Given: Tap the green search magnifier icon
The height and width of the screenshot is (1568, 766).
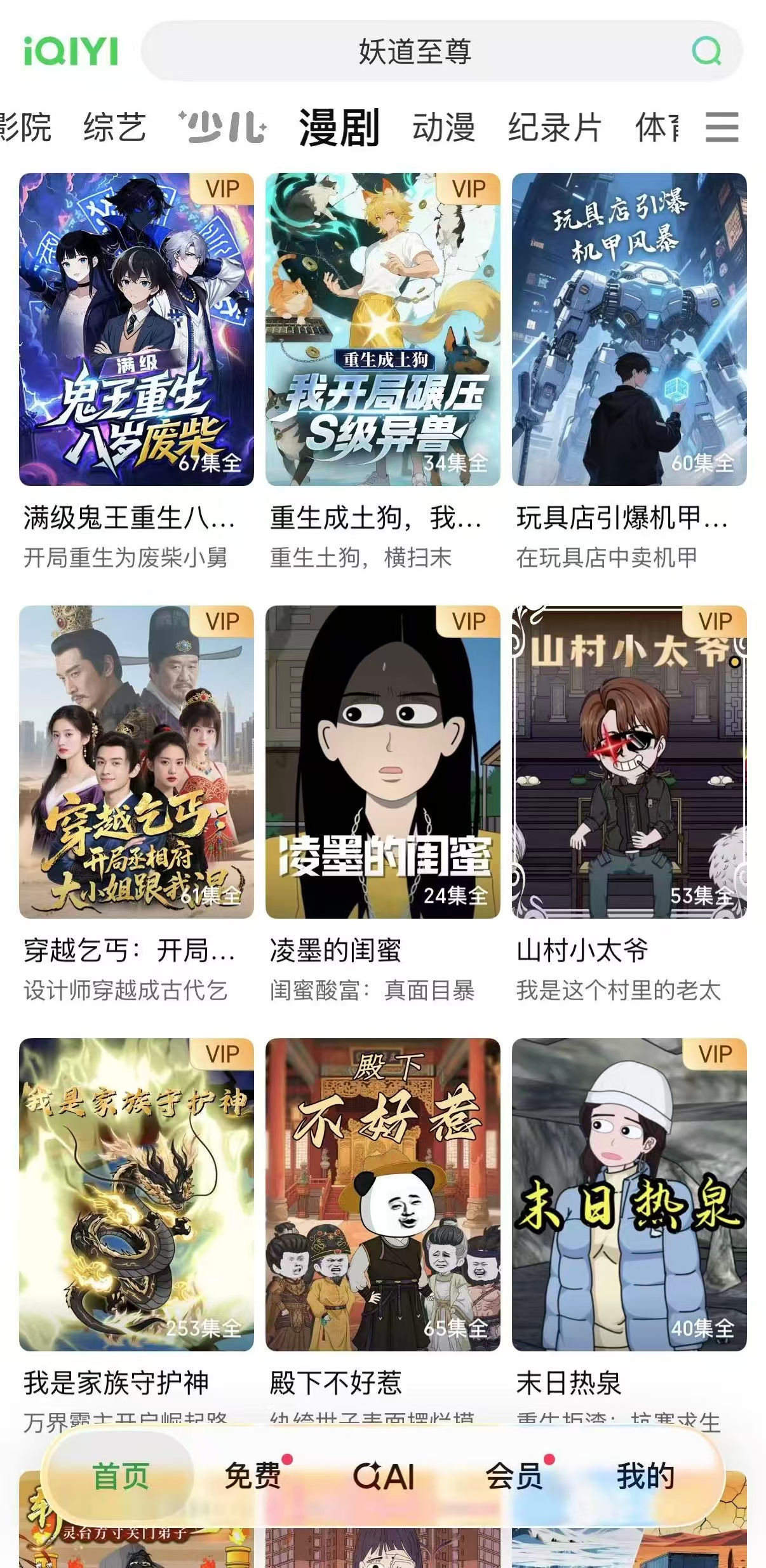Looking at the screenshot, I should [706, 51].
